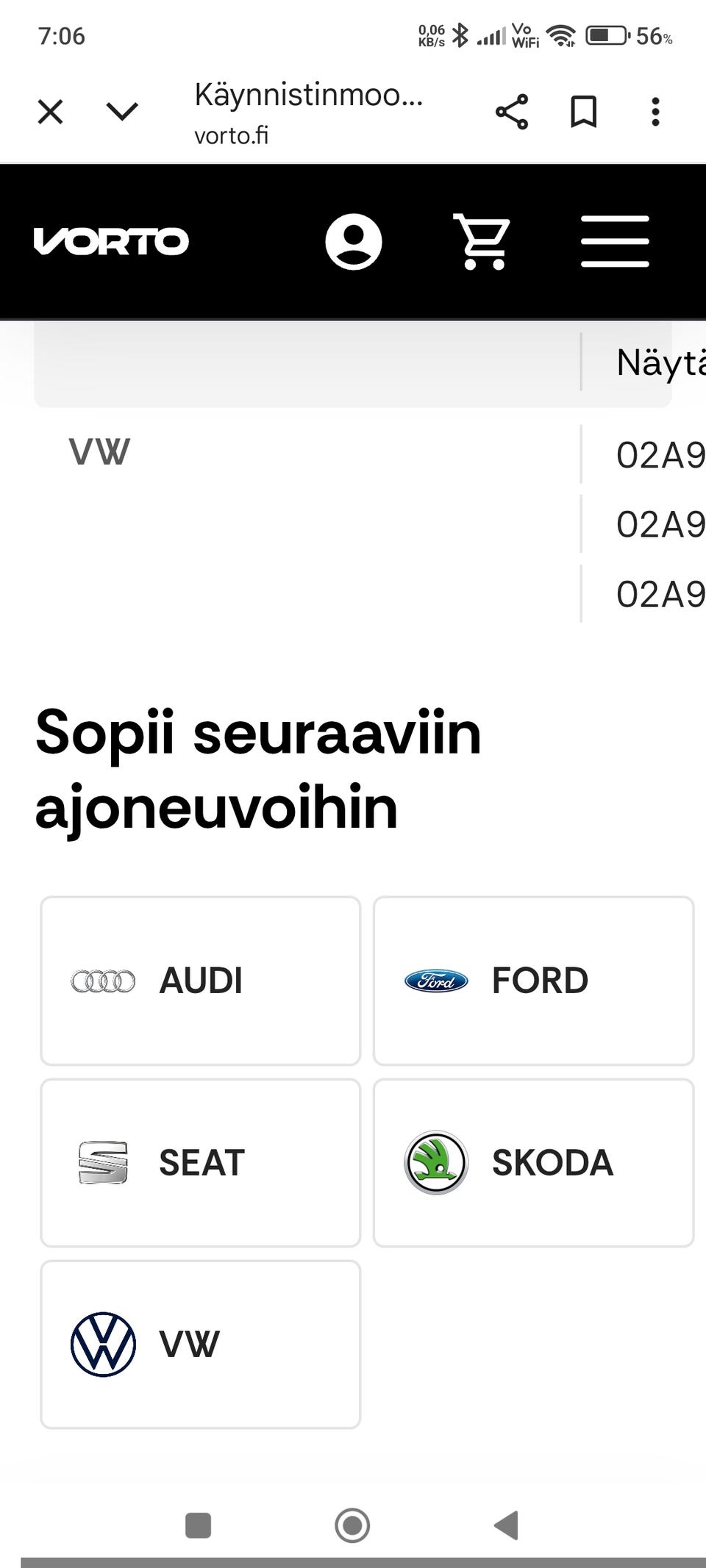Open the hamburger navigation menu
Image resolution: width=706 pixels, height=1568 pixels.
click(x=615, y=241)
